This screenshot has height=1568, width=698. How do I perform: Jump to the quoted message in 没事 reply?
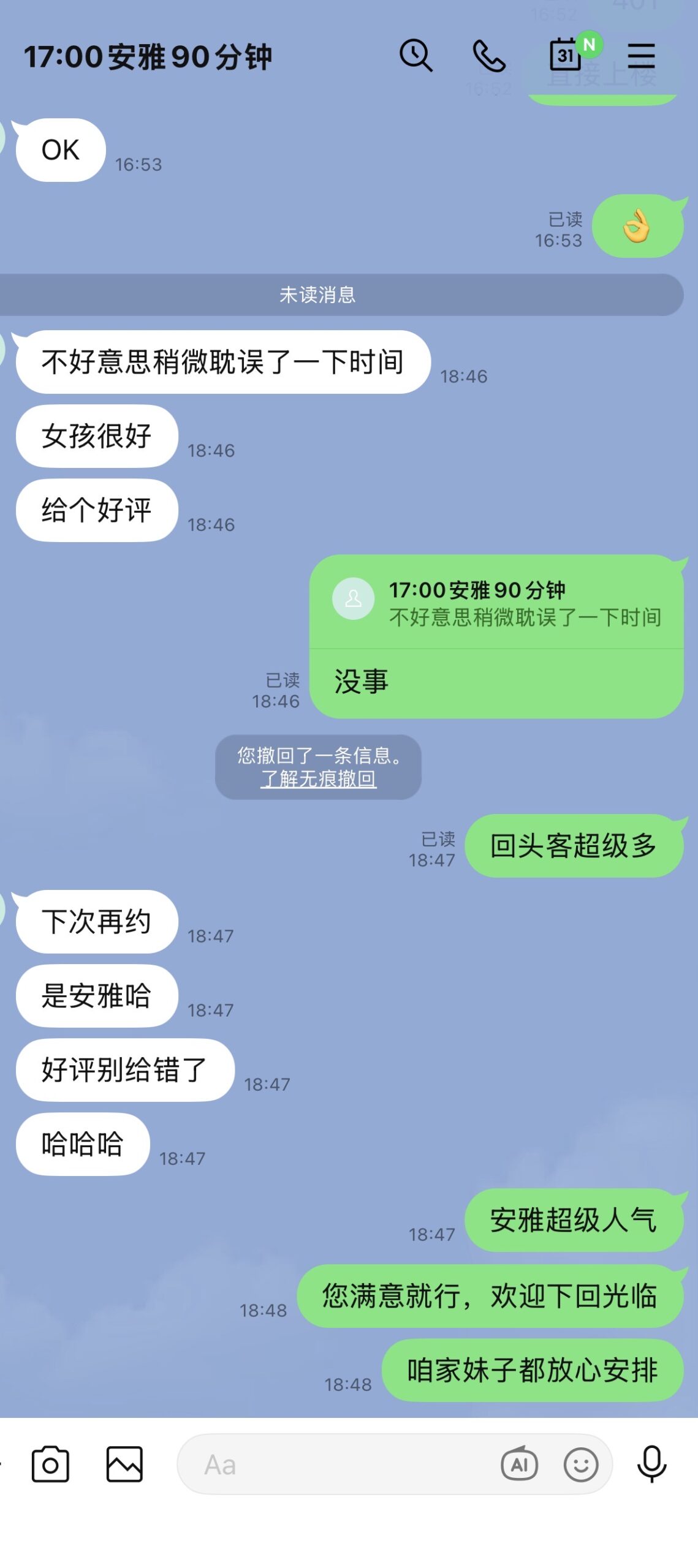[496, 603]
